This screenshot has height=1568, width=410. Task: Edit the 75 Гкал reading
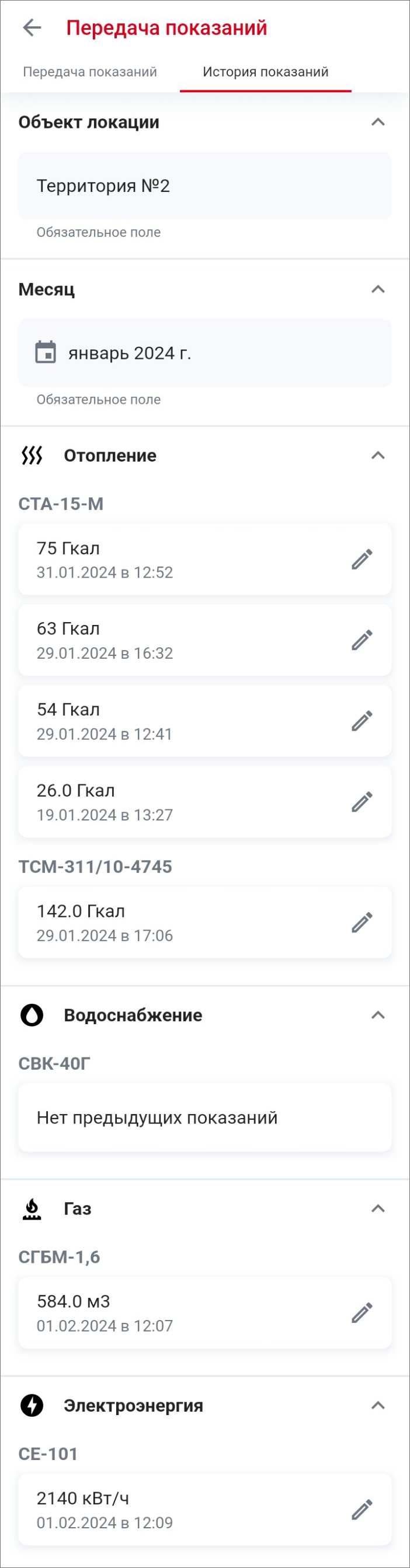pyautogui.click(x=362, y=560)
